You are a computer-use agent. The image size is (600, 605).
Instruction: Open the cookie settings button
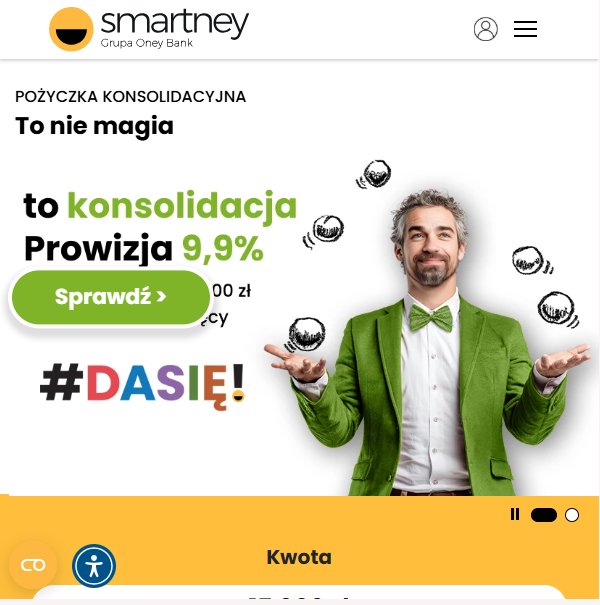coord(33,565)
